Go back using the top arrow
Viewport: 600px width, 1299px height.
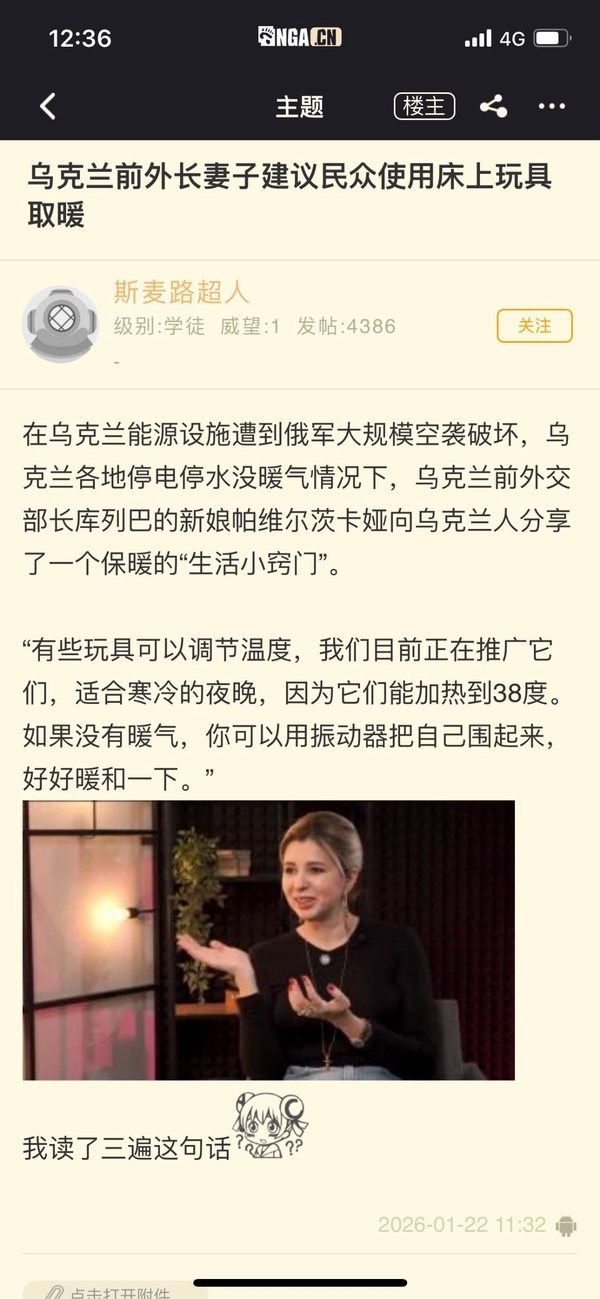point(47,107)
